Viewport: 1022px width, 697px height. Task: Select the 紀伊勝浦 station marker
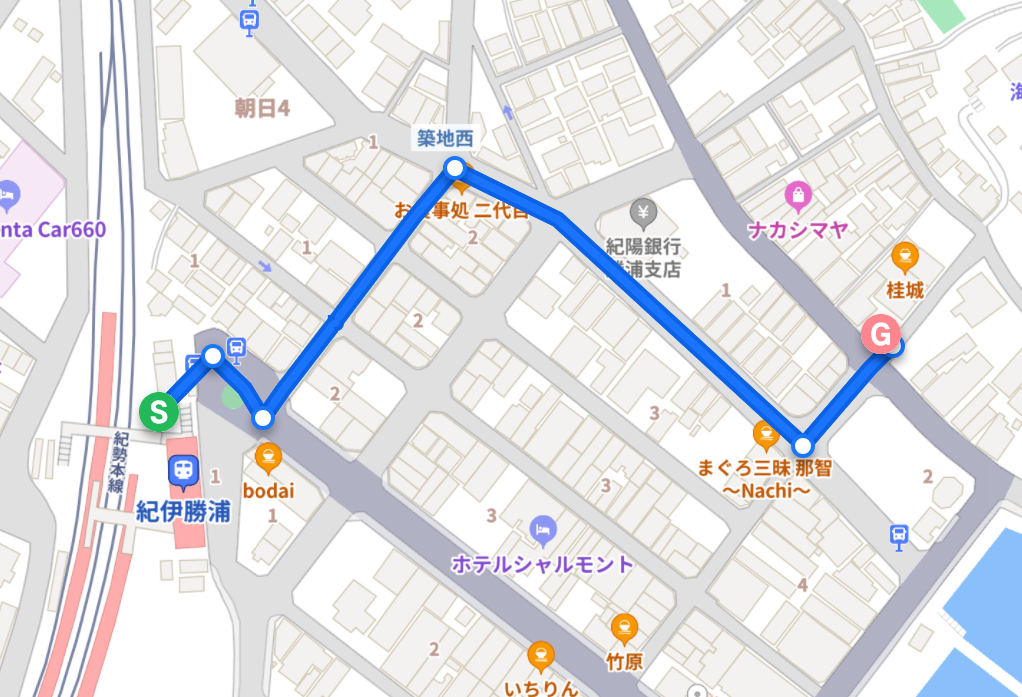184,471
